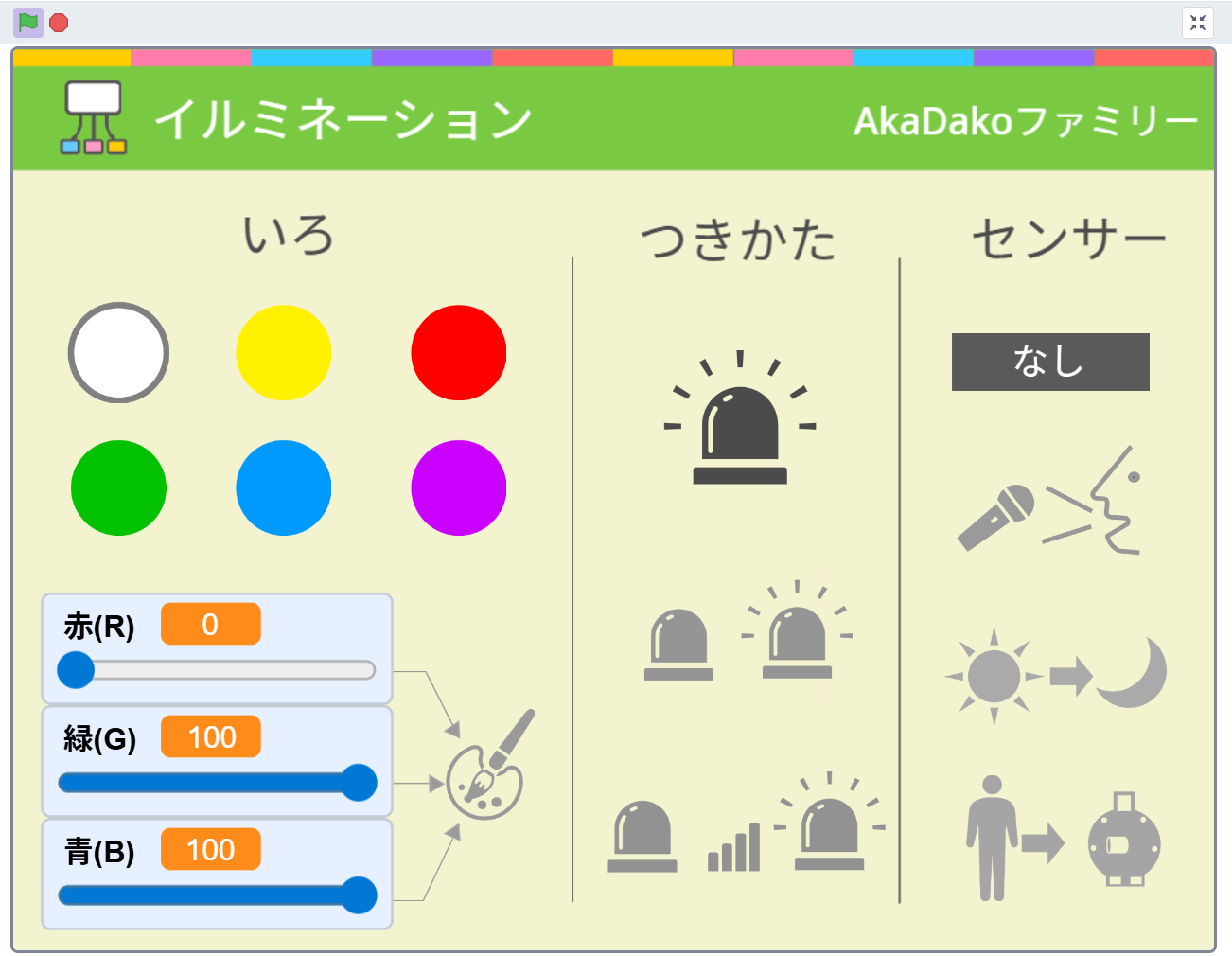Tap the 緑(G) green slider

pyautogui.click(x=216, y=783)
